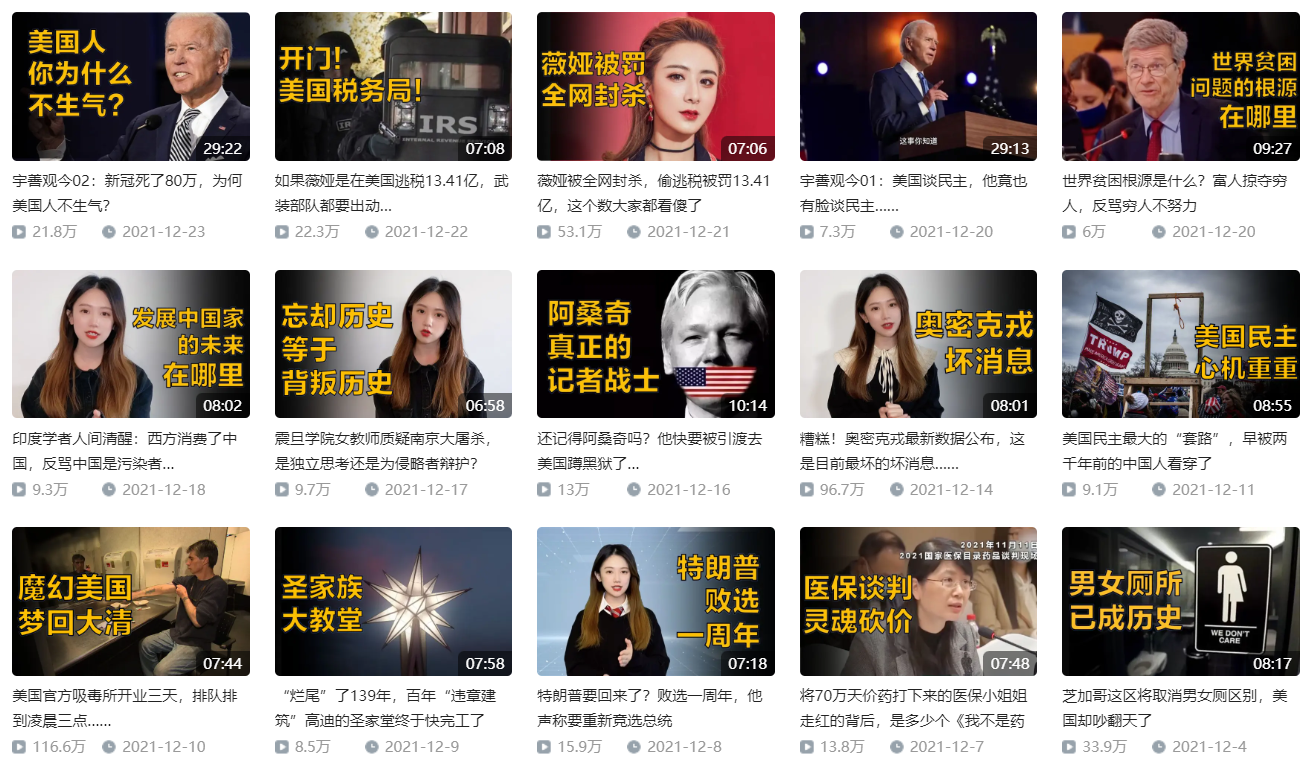Play 医保谈判灵魂砍价 video
The height and width of the screenshot is (769, 1315).
pos(918,601)
